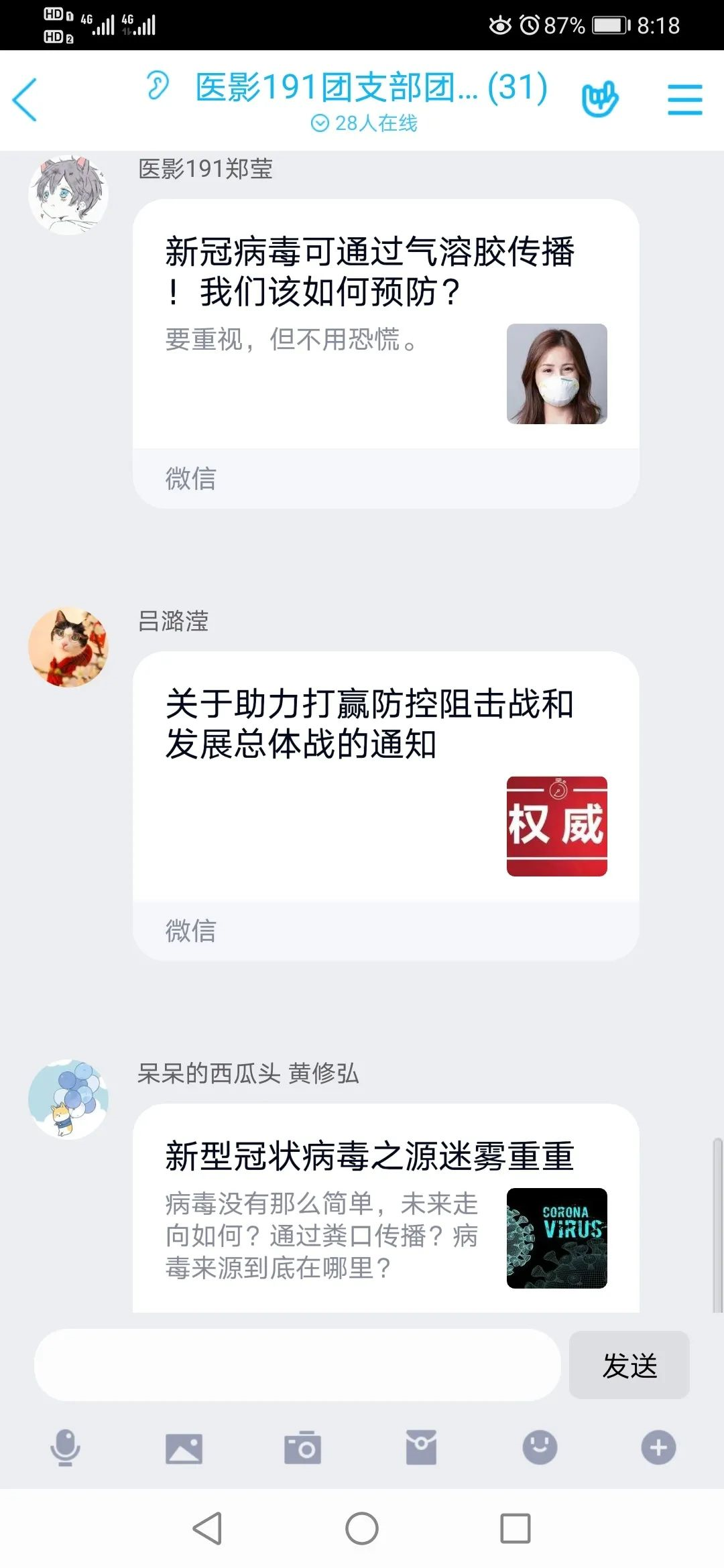This screenshot has height=1568, width=724.
Task: Open the hand gesture icon in header
Action: coord(599,100)
